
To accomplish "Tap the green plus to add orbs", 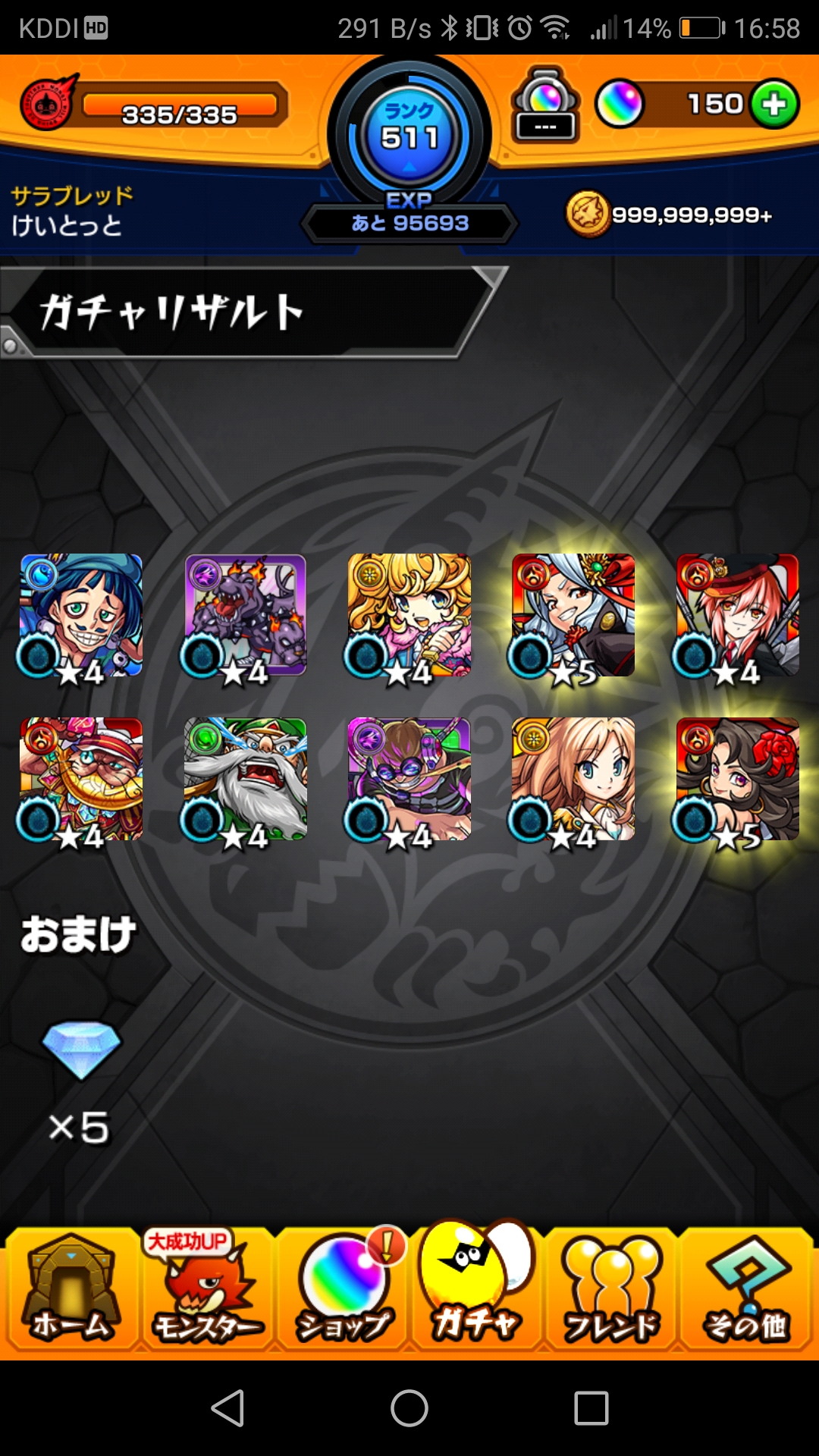I will coord(773,104).
